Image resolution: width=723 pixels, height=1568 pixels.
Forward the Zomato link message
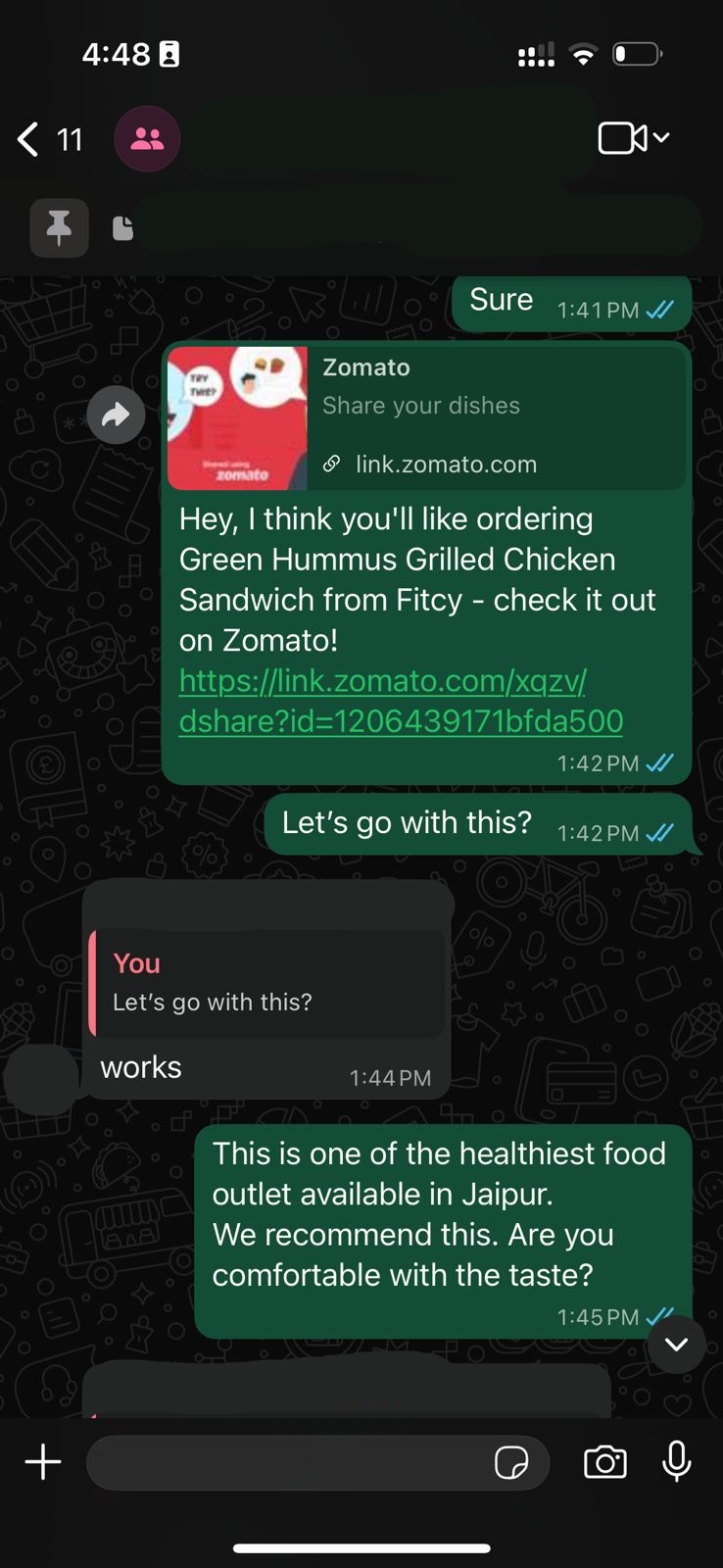pos(116,416)
